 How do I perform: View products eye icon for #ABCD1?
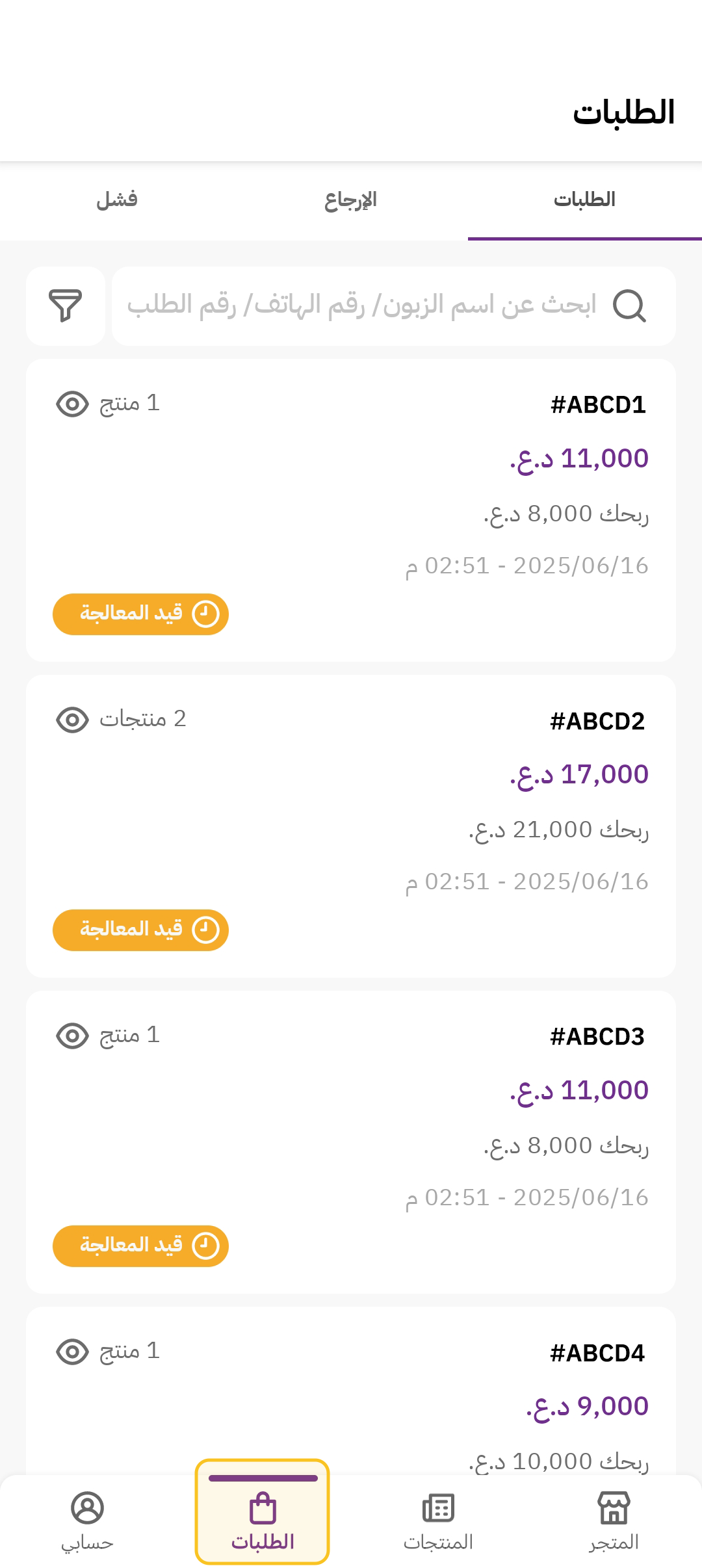(x=72, y=404)
